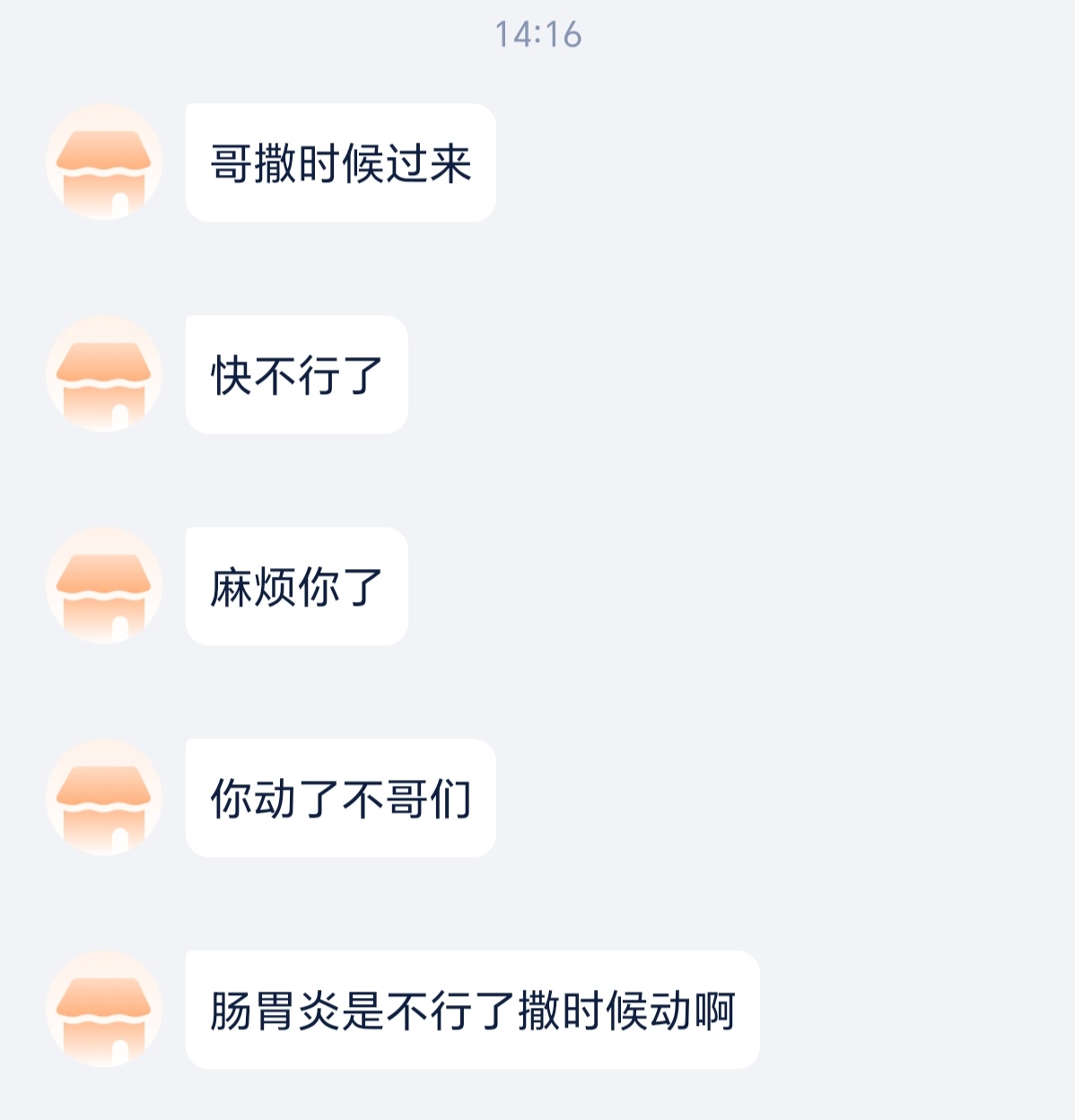This screenshot has width=1075, height=1120.
Task: Select the longest message about 肠胃炎
Action: point(476,1011)
